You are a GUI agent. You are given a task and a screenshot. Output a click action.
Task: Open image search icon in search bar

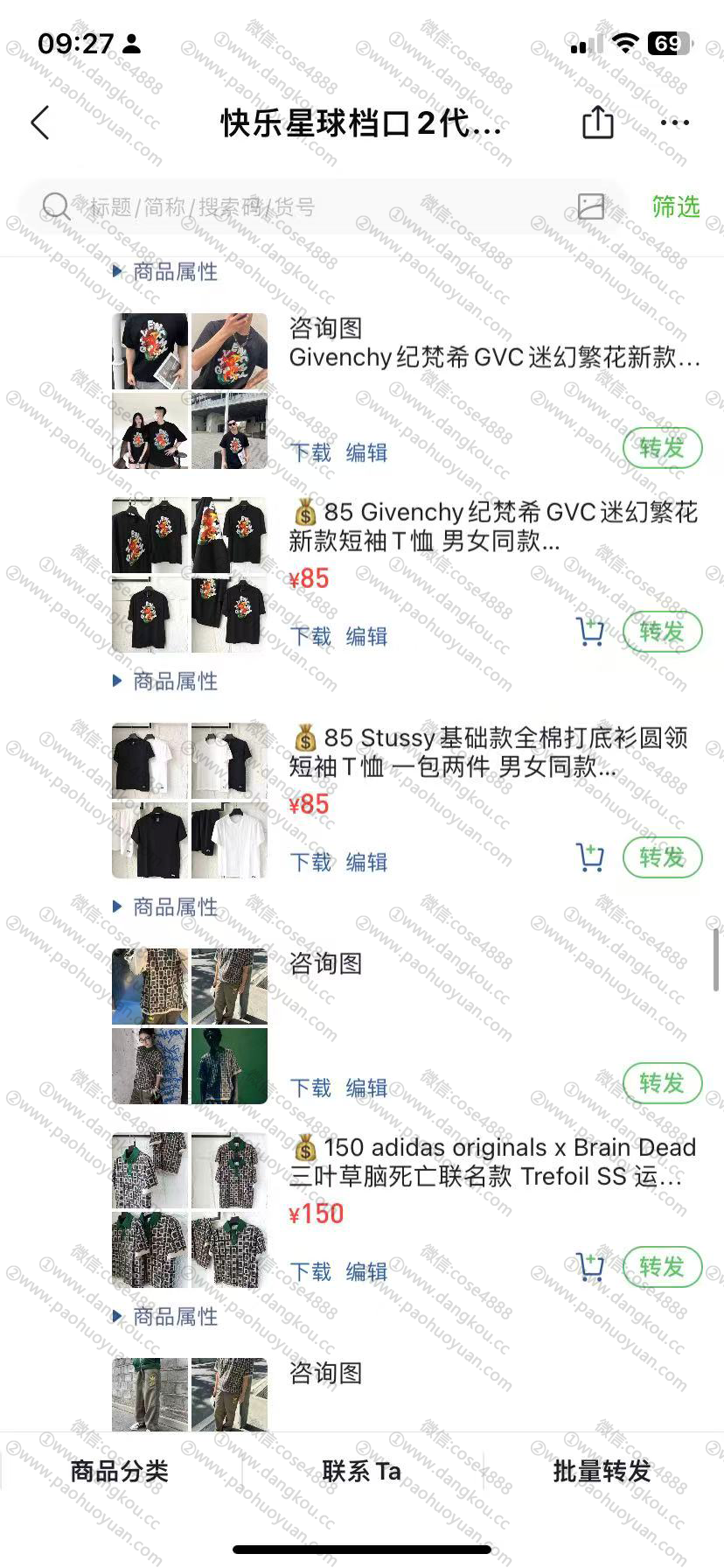pos(591,207)
